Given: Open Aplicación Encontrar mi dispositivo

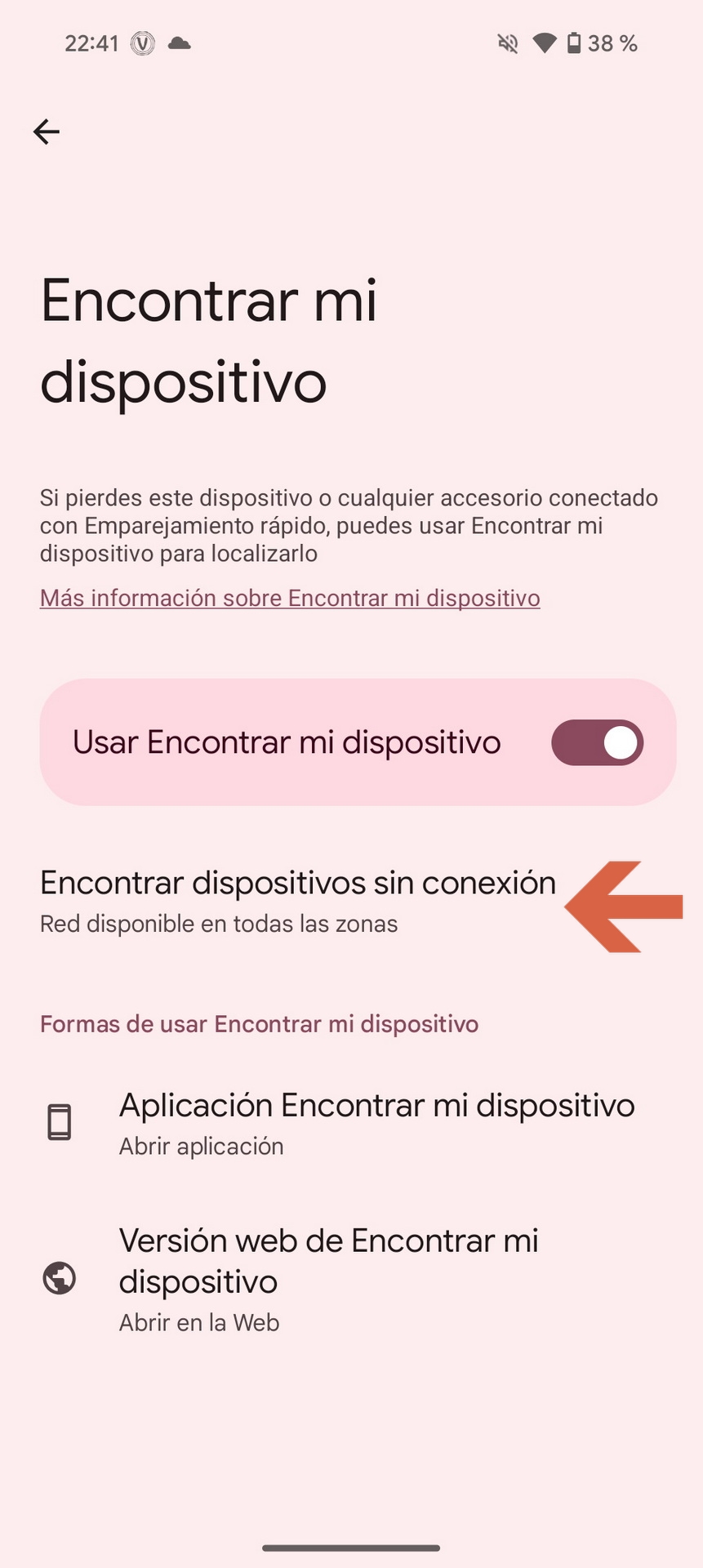Looking at the screenshot, I should click(x=351, y=1123).
